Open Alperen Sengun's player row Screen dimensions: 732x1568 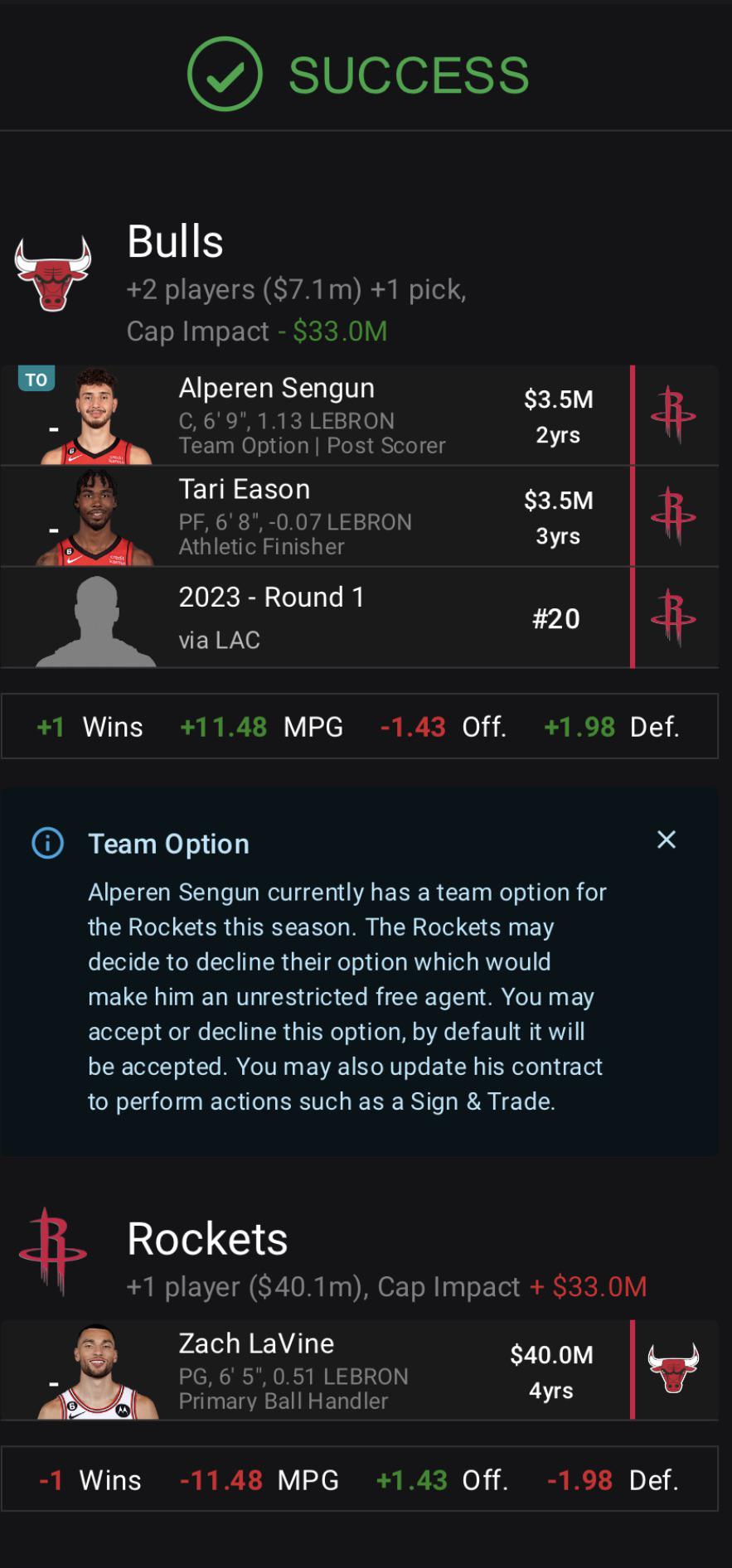(332, 415)
